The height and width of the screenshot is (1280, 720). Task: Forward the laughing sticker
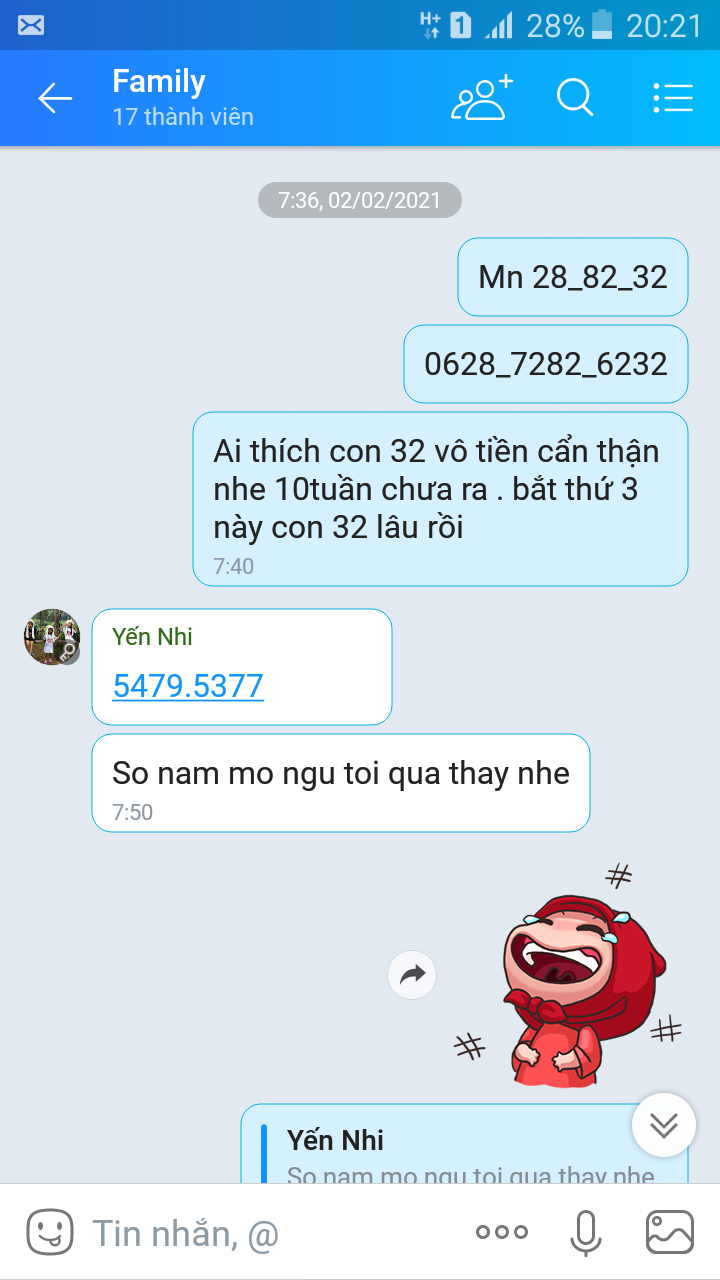click(412, 975)
